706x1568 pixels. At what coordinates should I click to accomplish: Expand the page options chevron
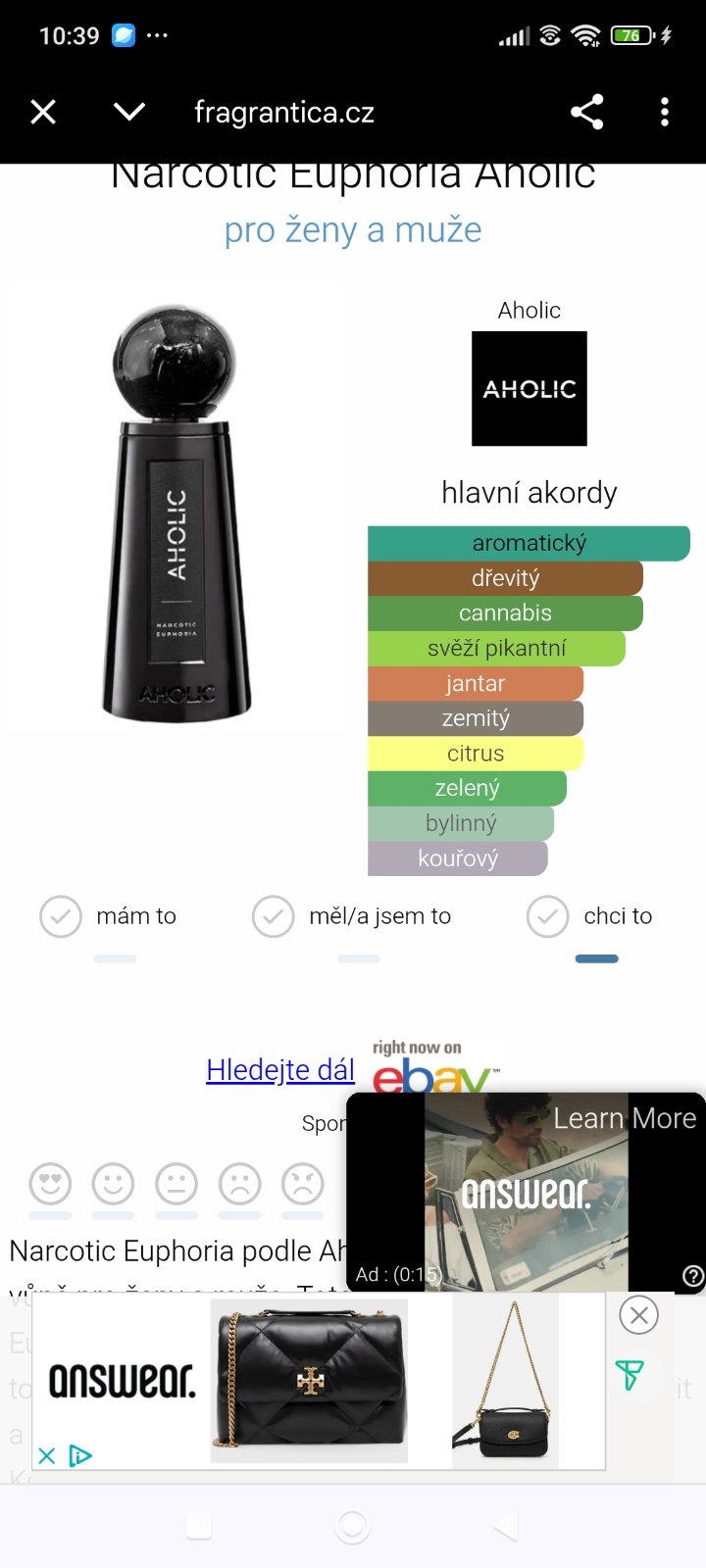tap(129, 112)
